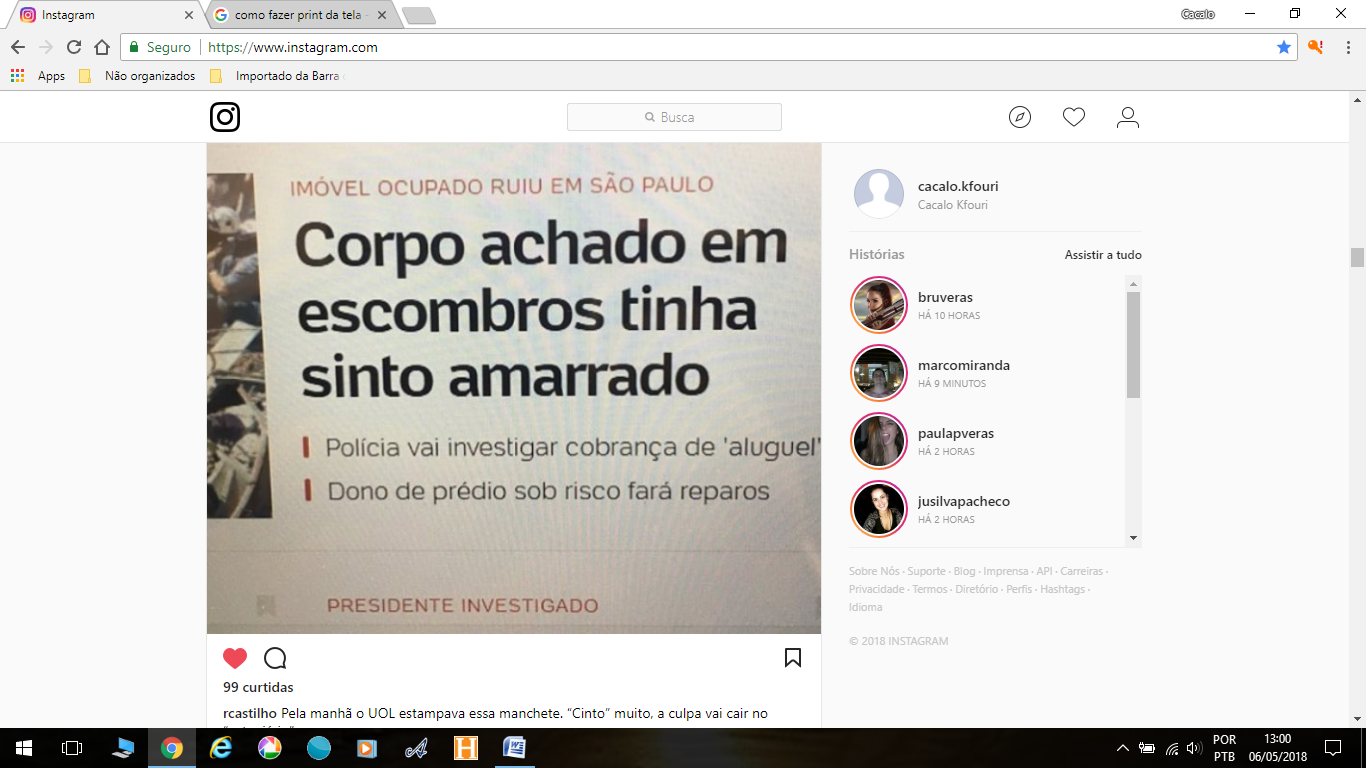Save the post with the bookmark icon

click(793, 657)
